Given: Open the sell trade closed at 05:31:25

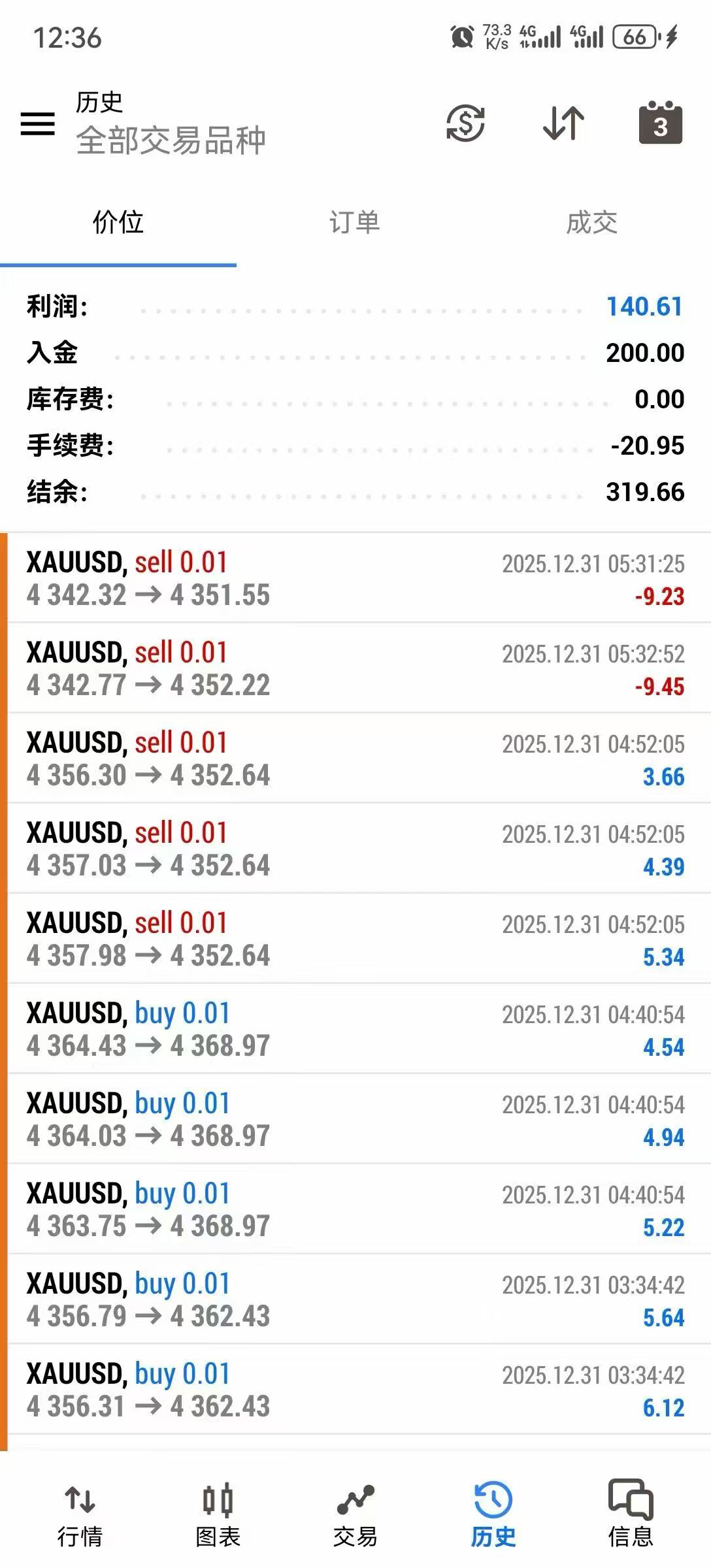Looking at the screenshot, I should [x=355, y=579].
